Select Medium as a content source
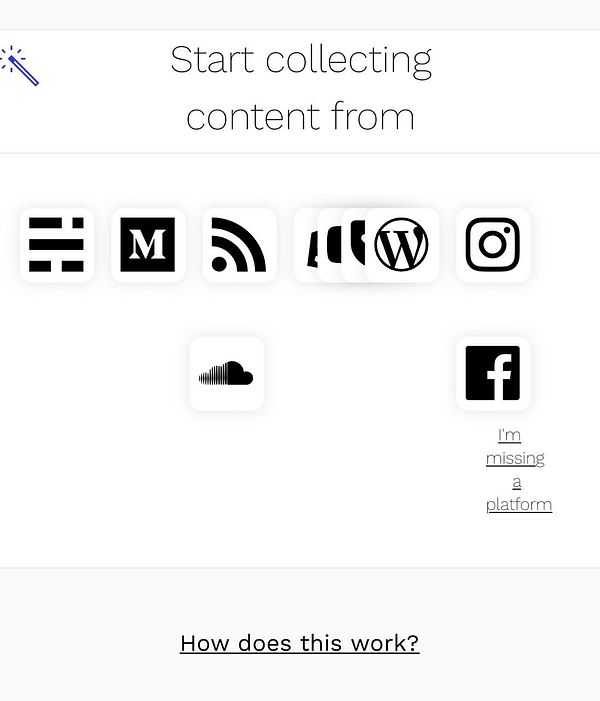The width and height of the screenshot is (600, 701). pyautogui.click(x=148, y=245)
